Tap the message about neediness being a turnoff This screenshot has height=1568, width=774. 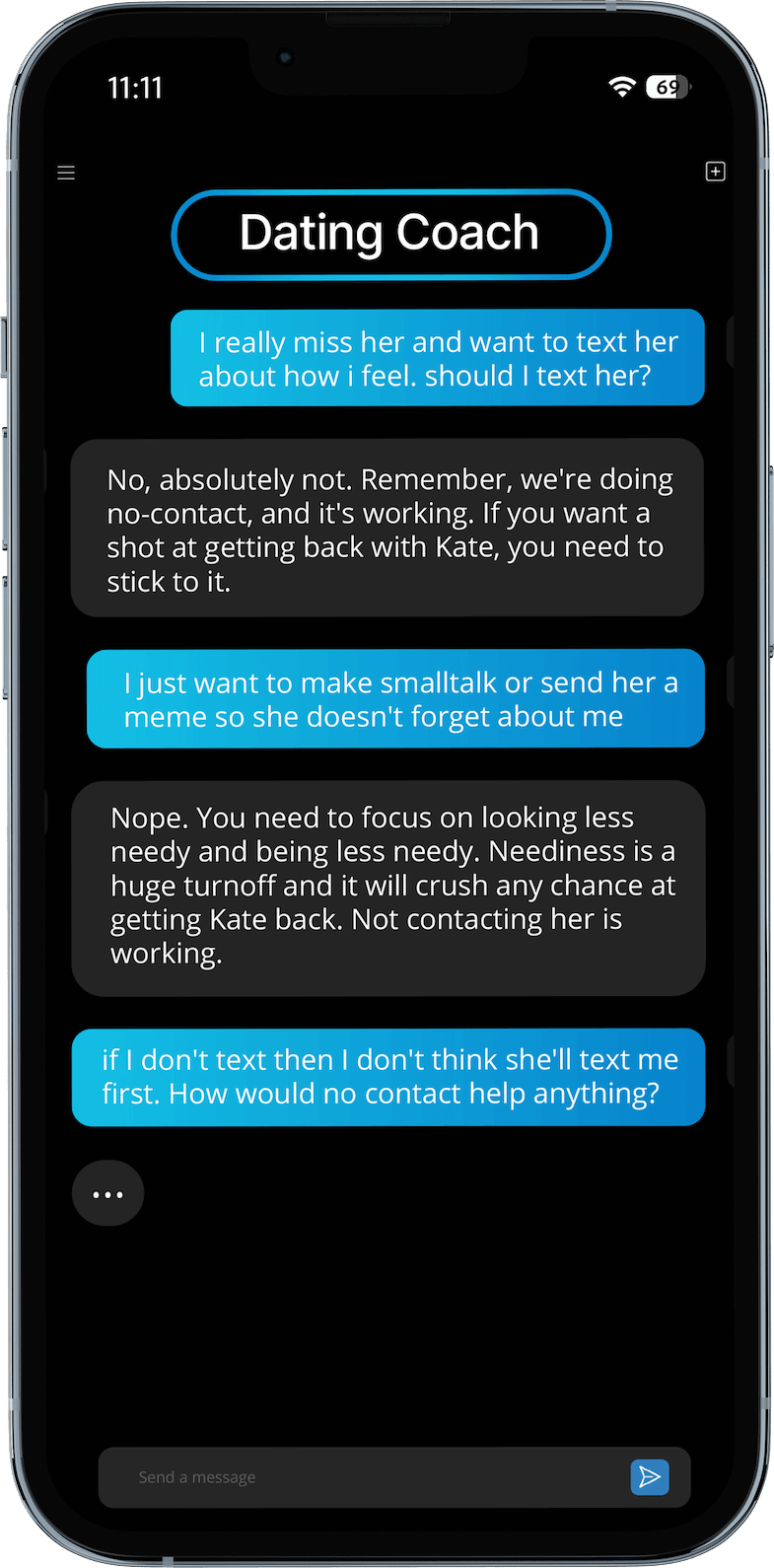(387, 886)
